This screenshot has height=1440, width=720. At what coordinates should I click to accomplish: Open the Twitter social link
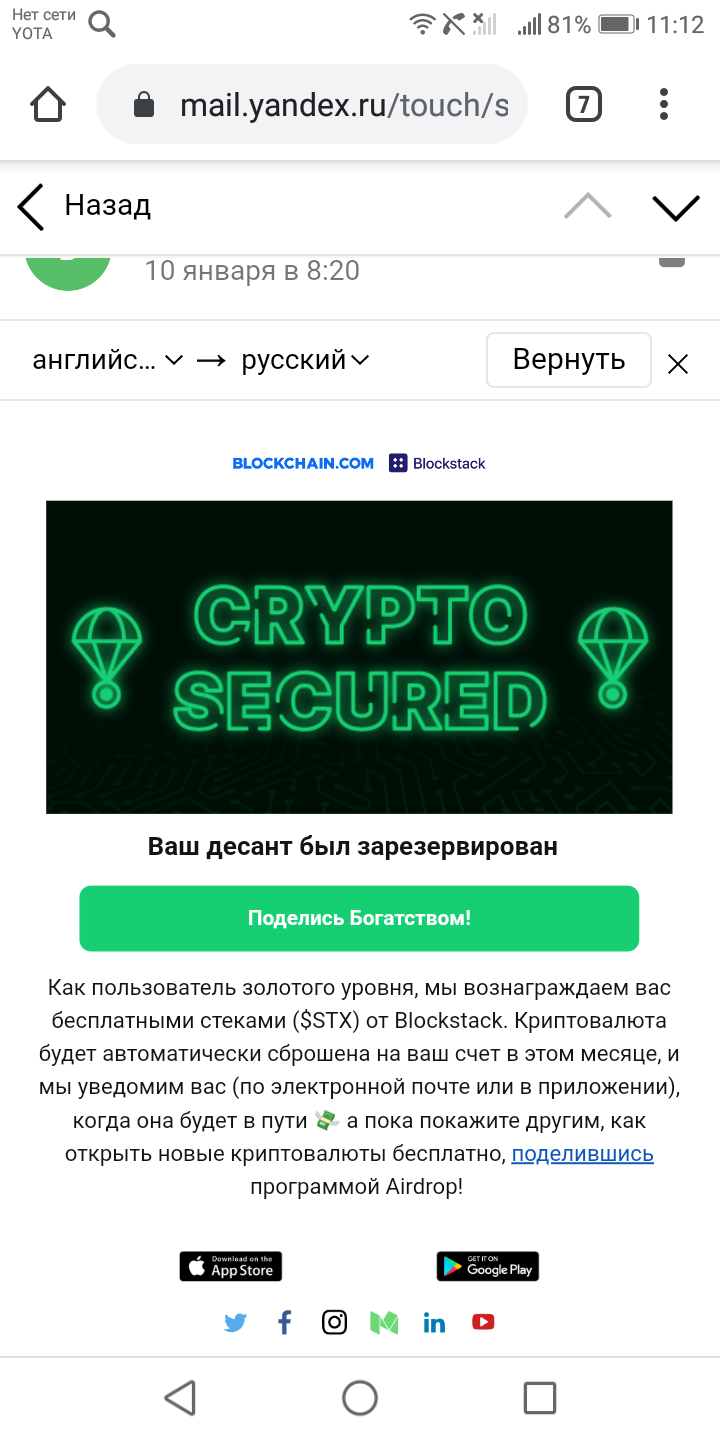pos(235,1323)
